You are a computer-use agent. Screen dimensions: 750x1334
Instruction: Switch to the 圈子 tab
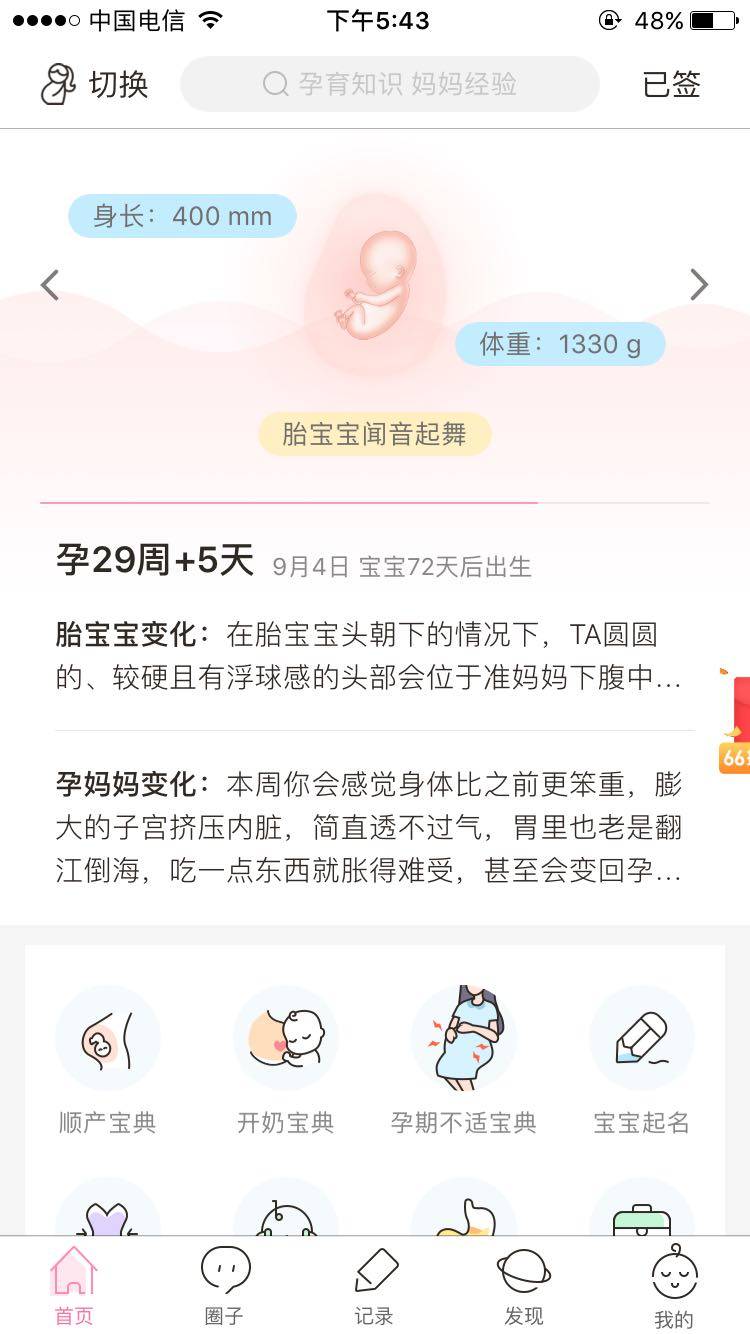[x=224, y=1287]
